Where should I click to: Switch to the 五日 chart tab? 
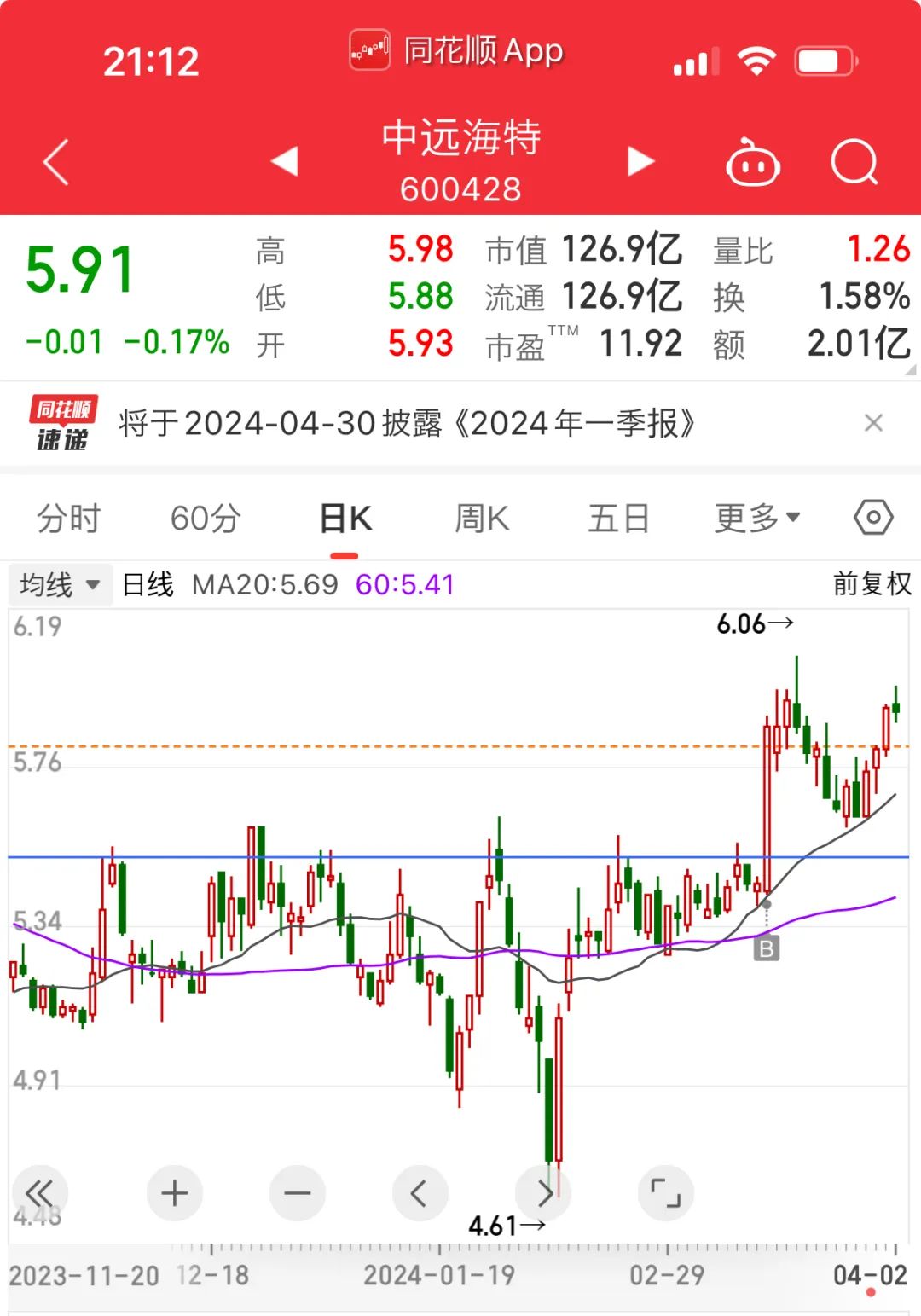tap(619, 518)
